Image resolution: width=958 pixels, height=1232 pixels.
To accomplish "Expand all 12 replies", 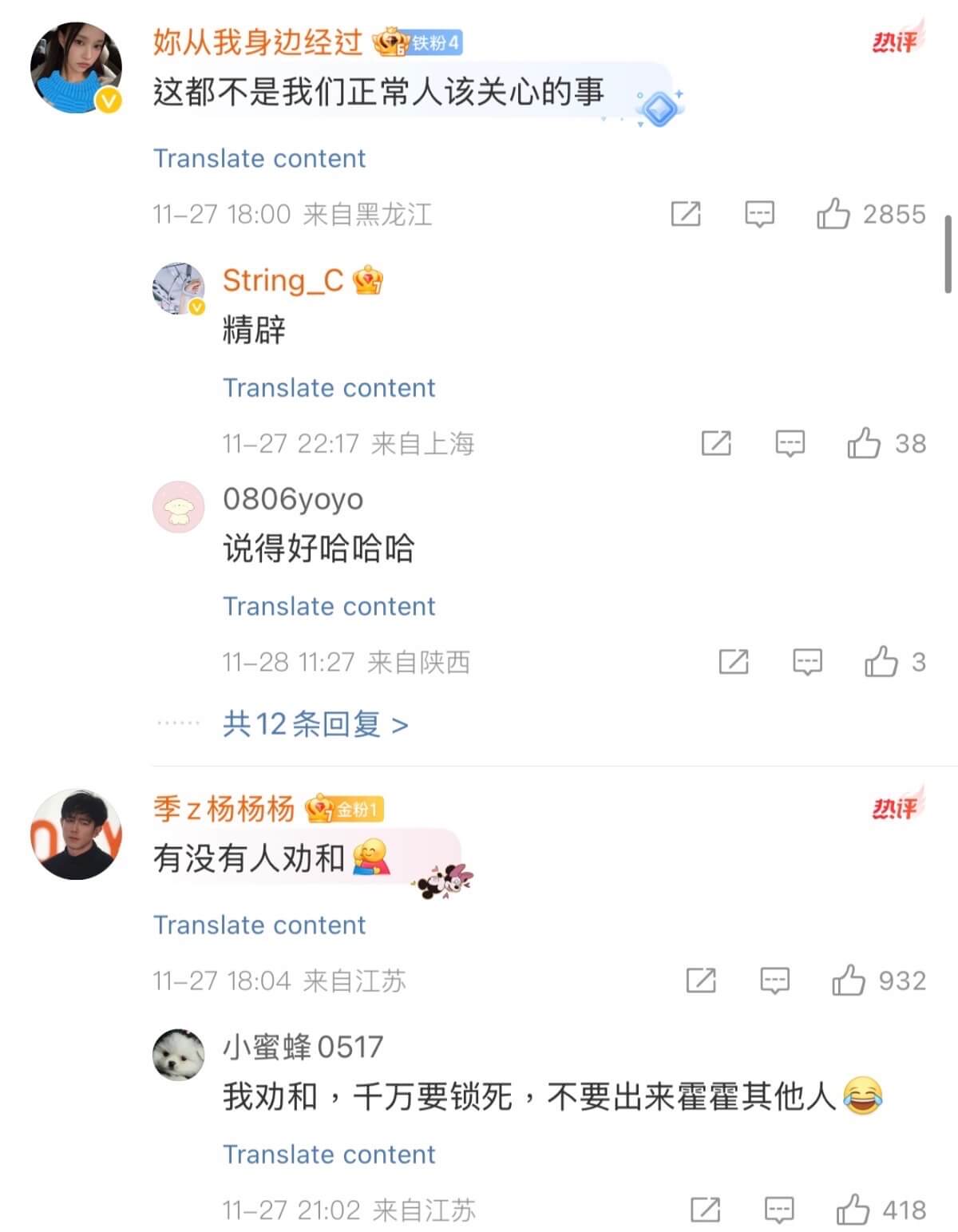I will pyautogui.click(x=315, y=724).
